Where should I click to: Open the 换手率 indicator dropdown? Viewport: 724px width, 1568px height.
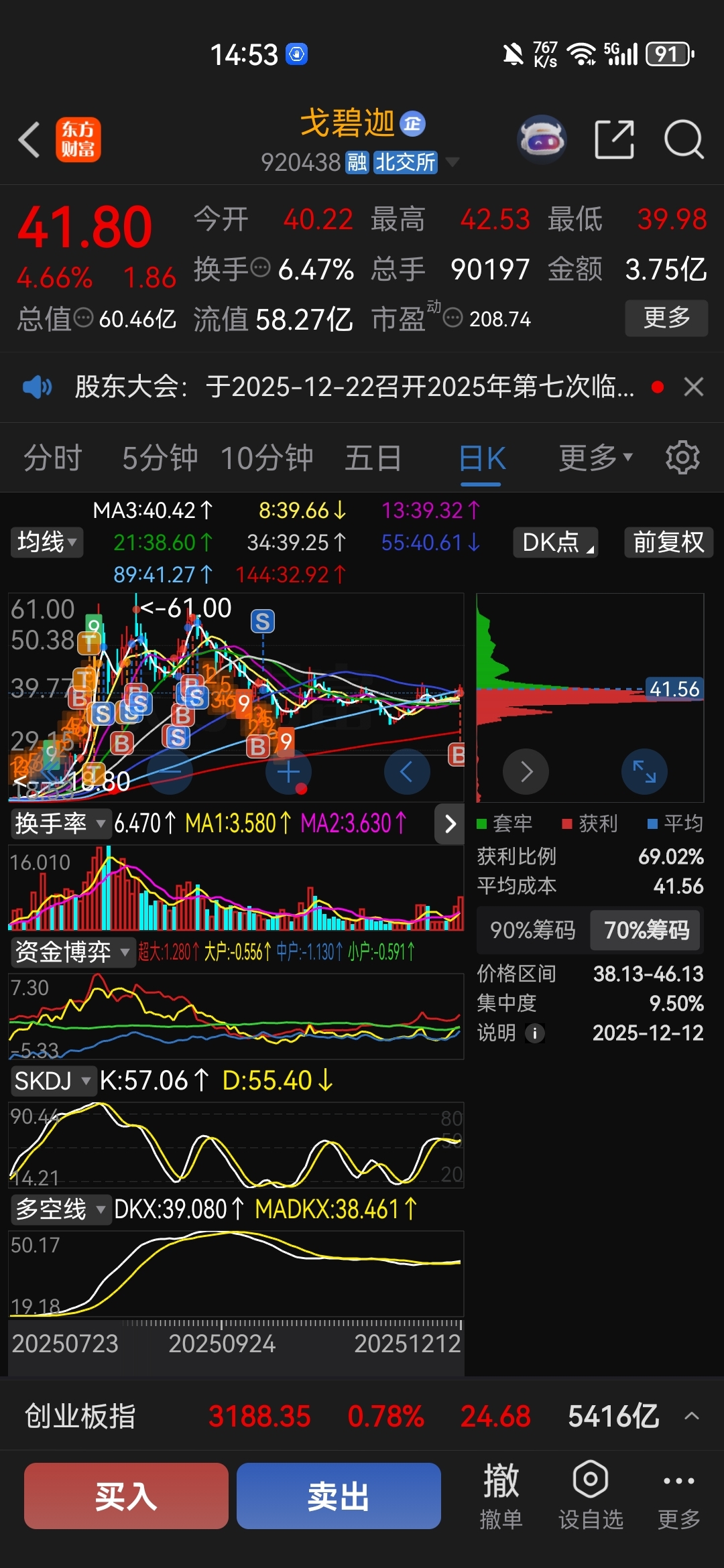point(60,823)
